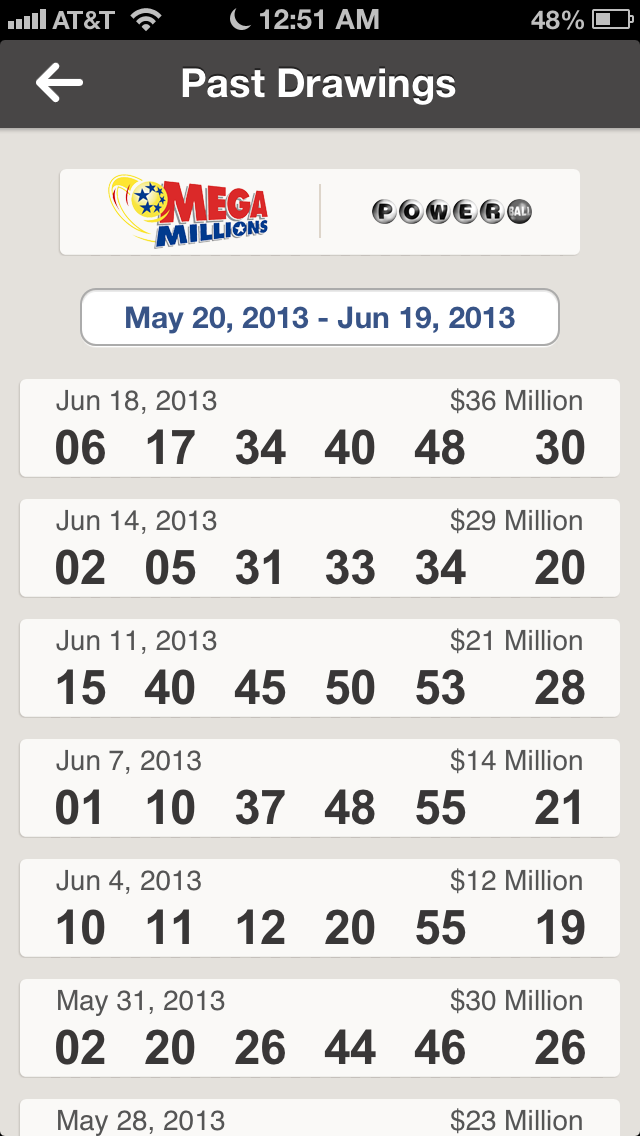This screenshot has height=1136, width=640.
Task: View the Jun 14, 2013 drawing details
Action: tap(319, 548)
